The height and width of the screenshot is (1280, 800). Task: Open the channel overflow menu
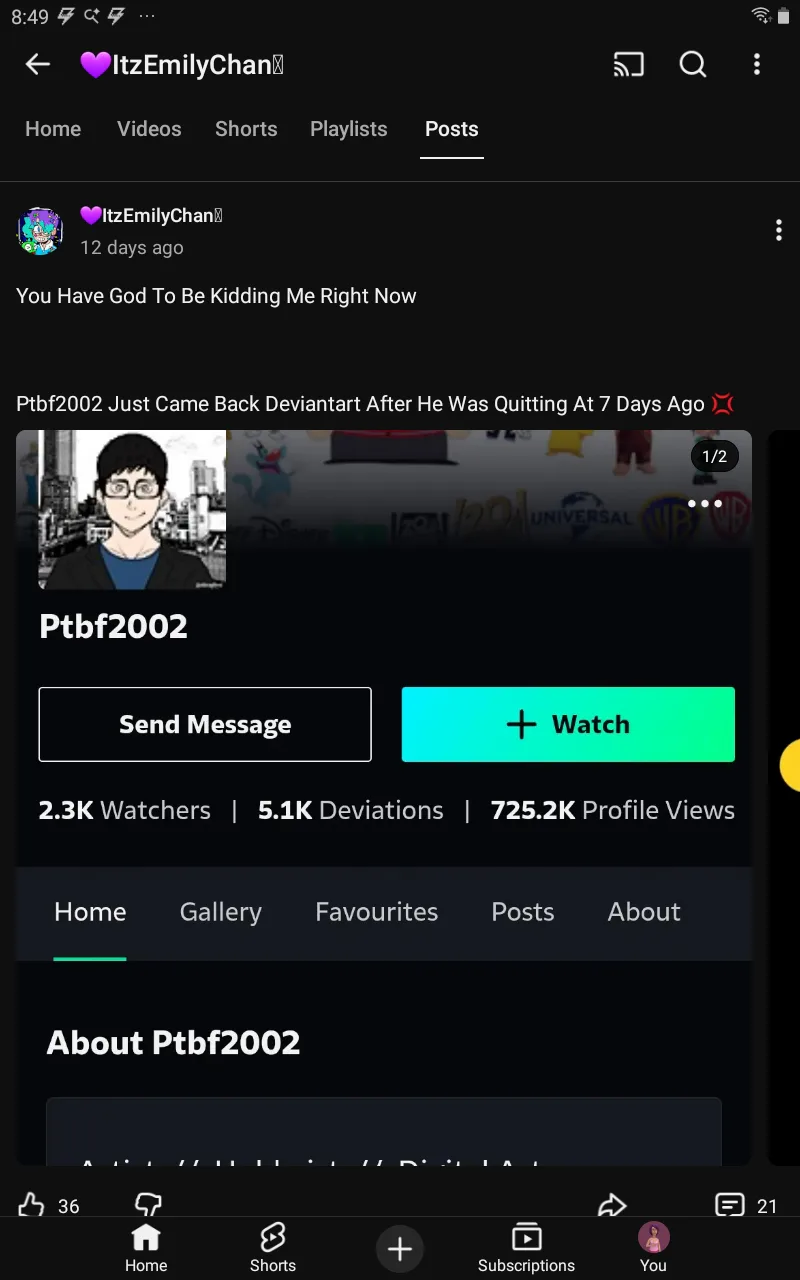pos(757,65)
